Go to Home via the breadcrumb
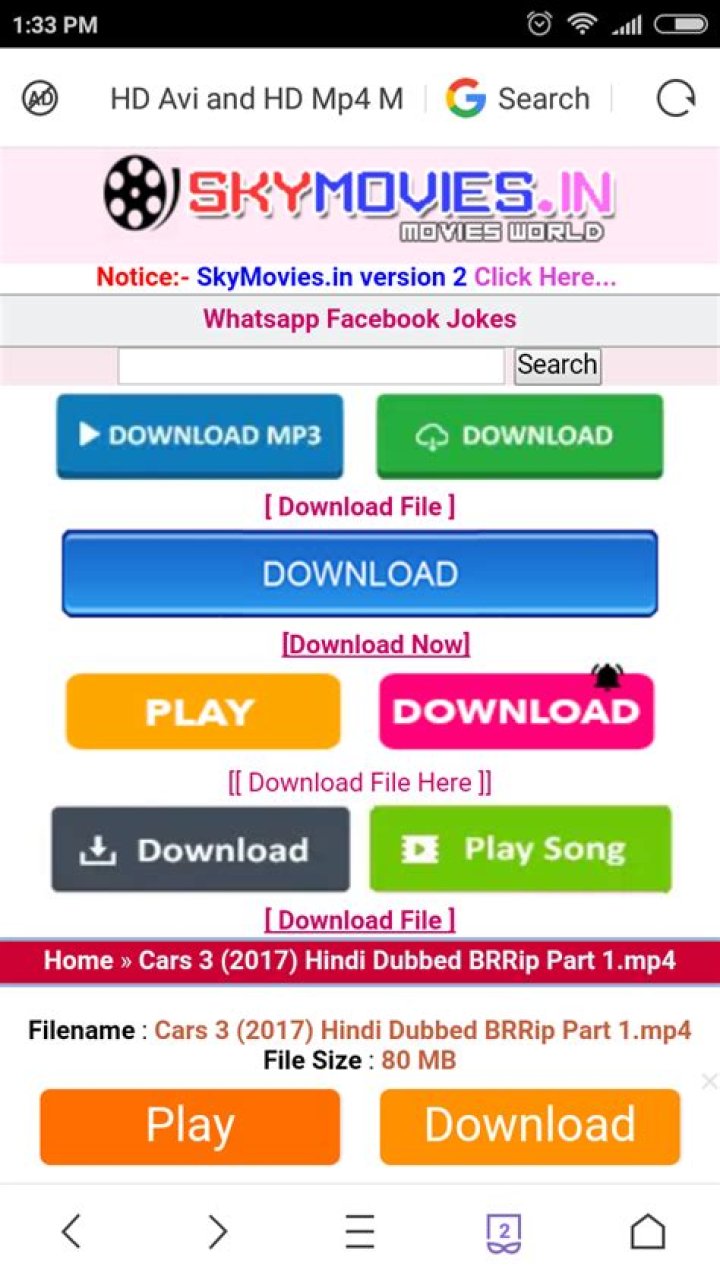The width and height of the screenshot is (720, 1279). tap(78, 961)
